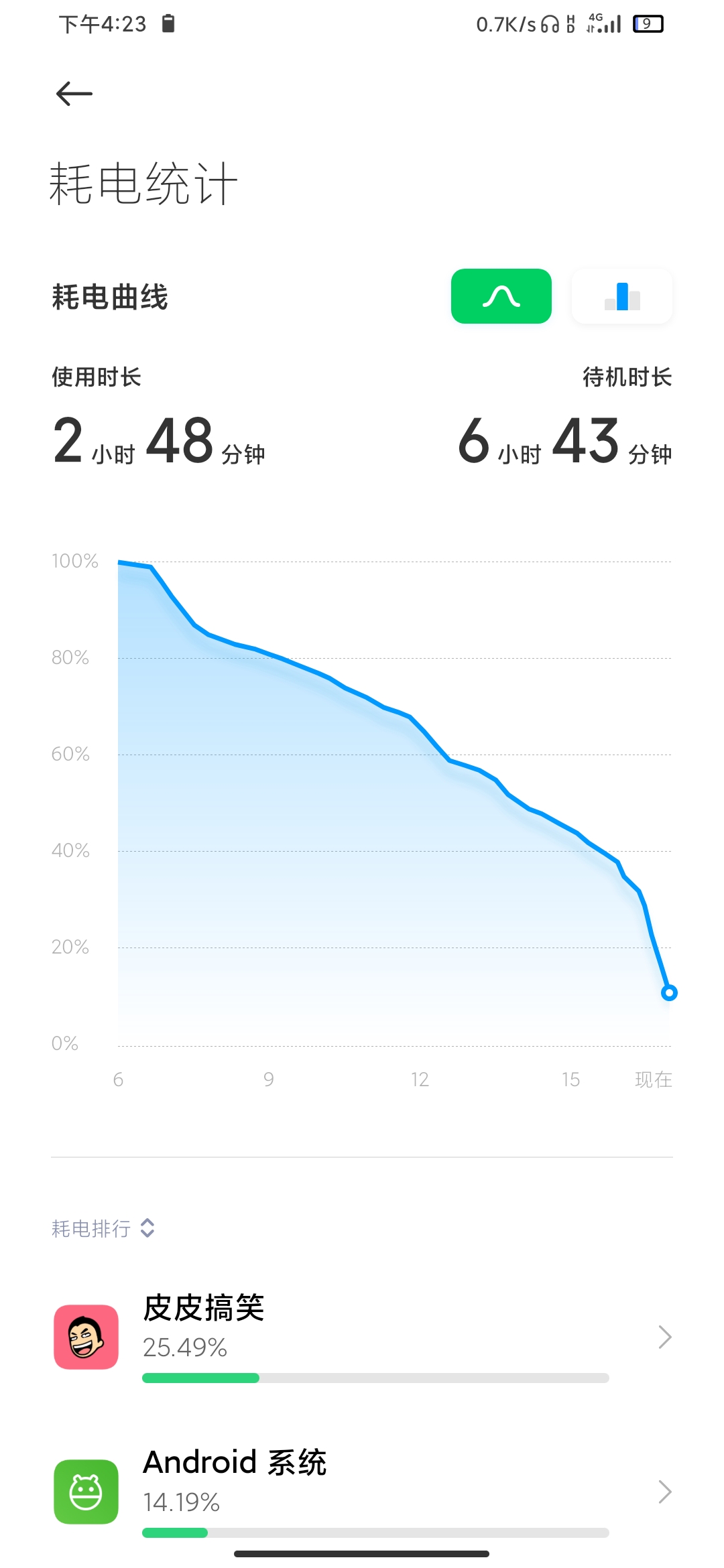Go back using the top-left arrow

pyautogui.click(x=74, y=94)
